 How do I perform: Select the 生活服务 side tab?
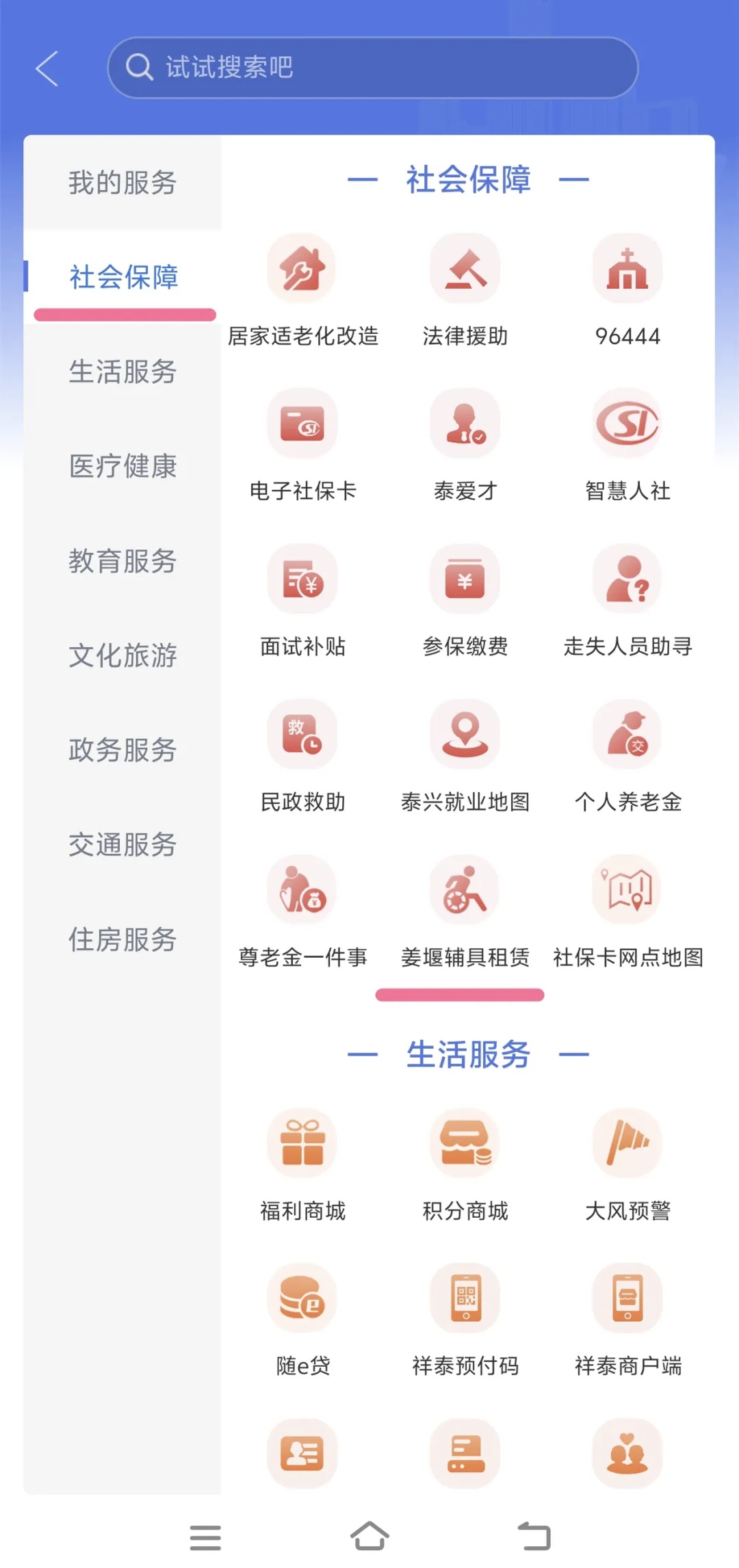tap(122, 371)
